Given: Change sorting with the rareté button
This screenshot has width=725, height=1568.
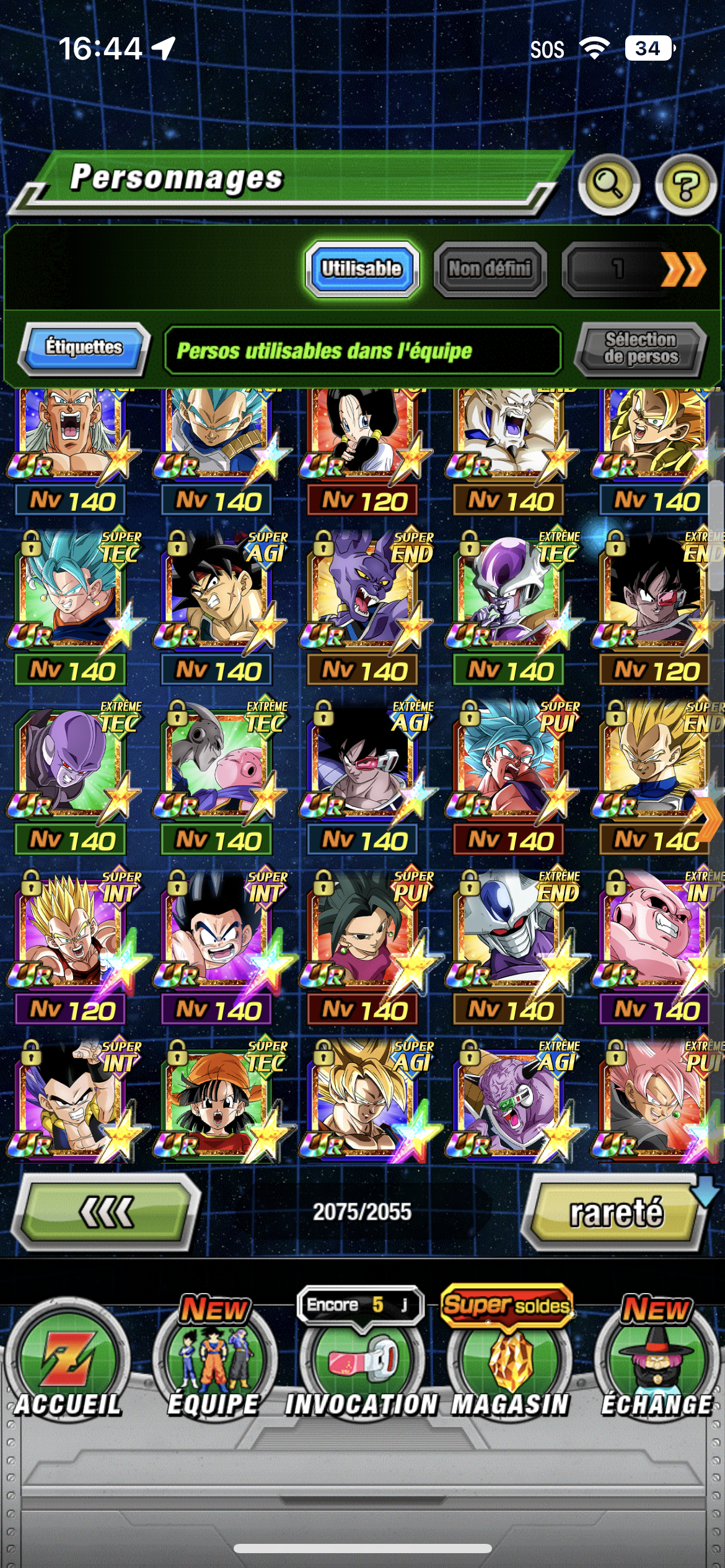Looking at the screenshot, I should tap(617, 1213).
